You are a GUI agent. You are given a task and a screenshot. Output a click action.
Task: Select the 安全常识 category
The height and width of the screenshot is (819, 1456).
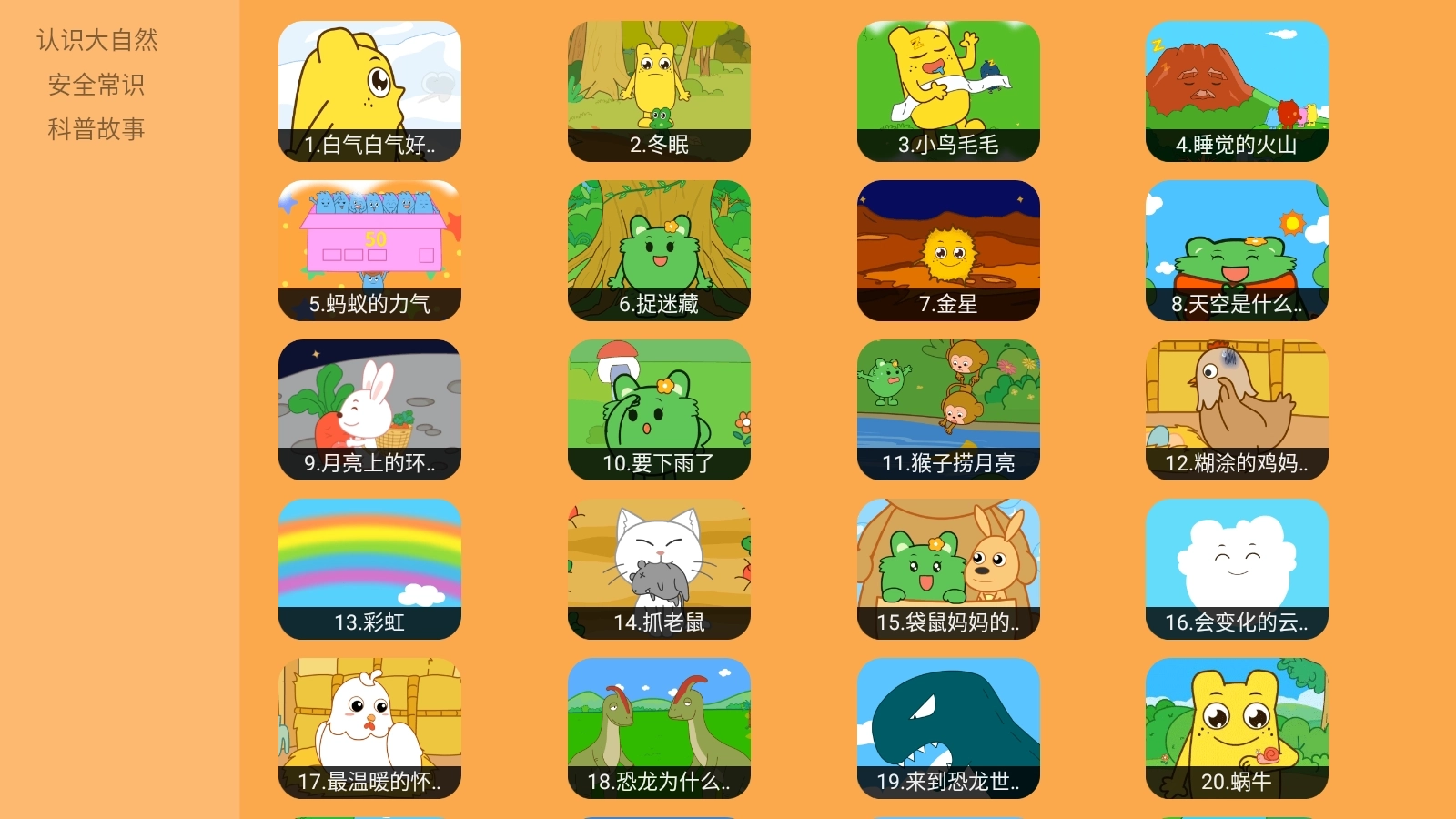[x=97, y=85]
